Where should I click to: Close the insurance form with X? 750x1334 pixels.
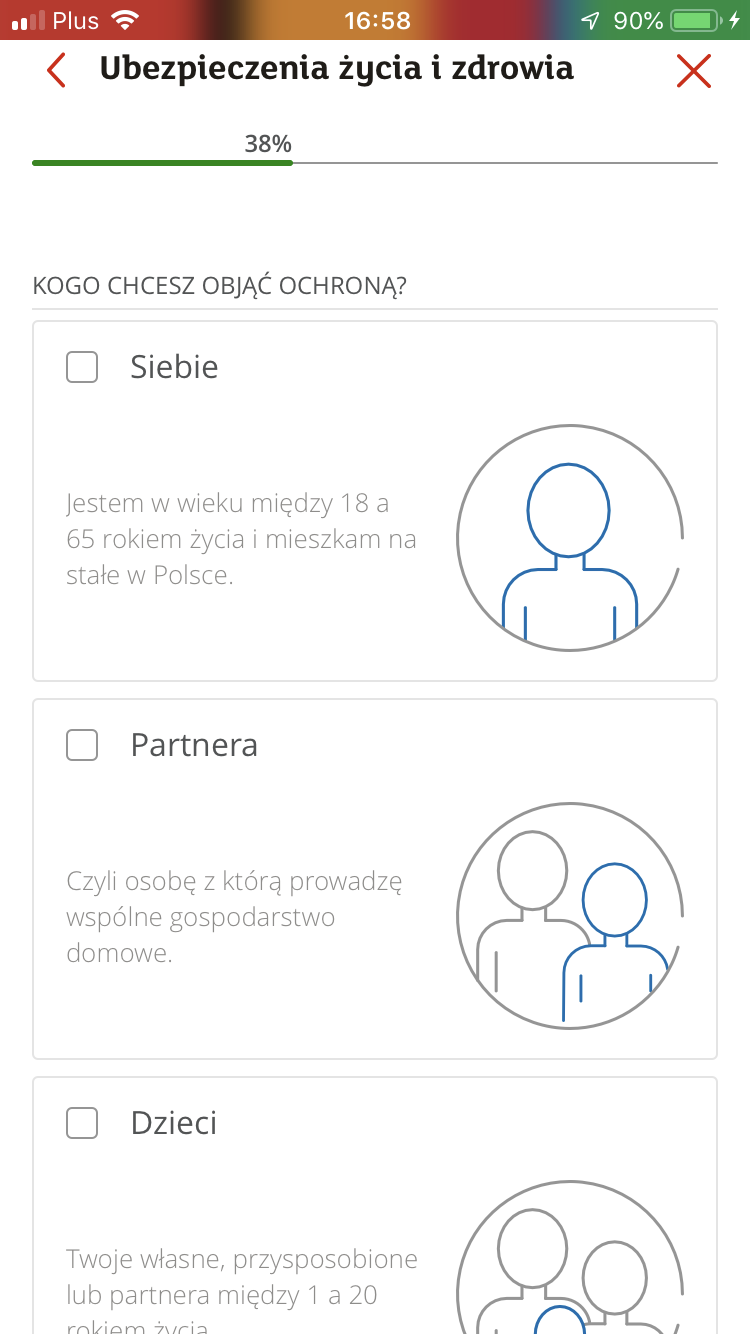click(x=693, y=70)
